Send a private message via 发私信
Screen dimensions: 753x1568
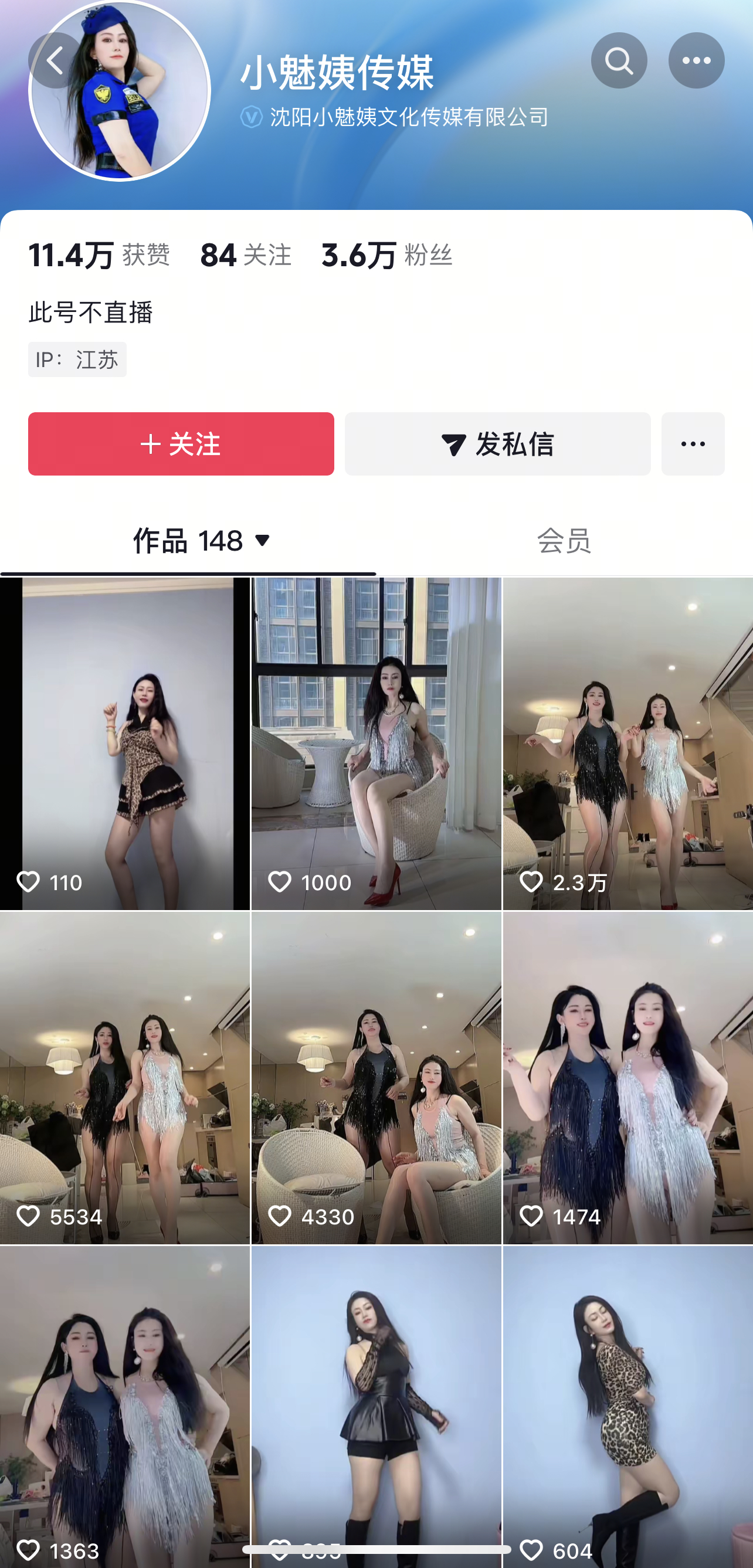497,444
